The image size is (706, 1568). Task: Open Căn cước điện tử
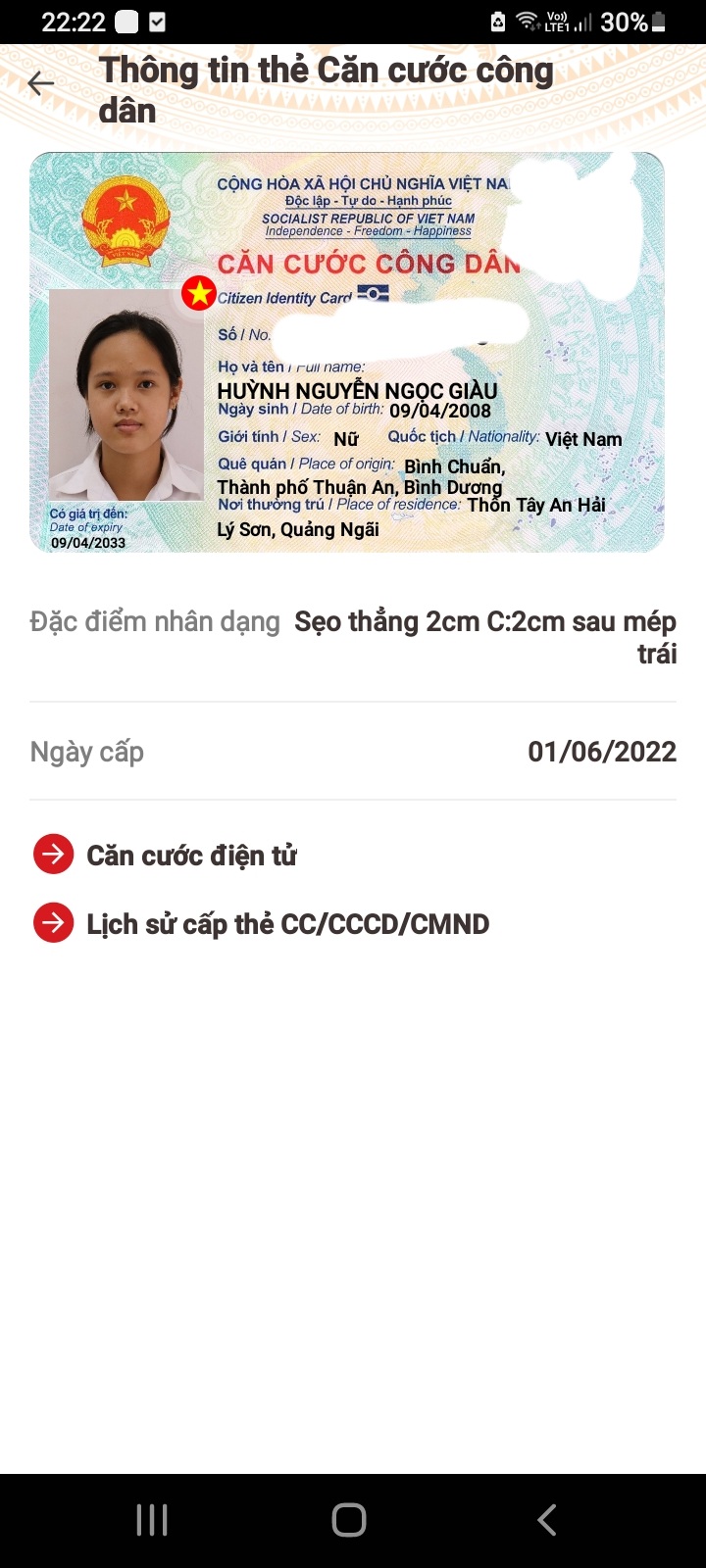pyautogui.click(x=165, y=855)
